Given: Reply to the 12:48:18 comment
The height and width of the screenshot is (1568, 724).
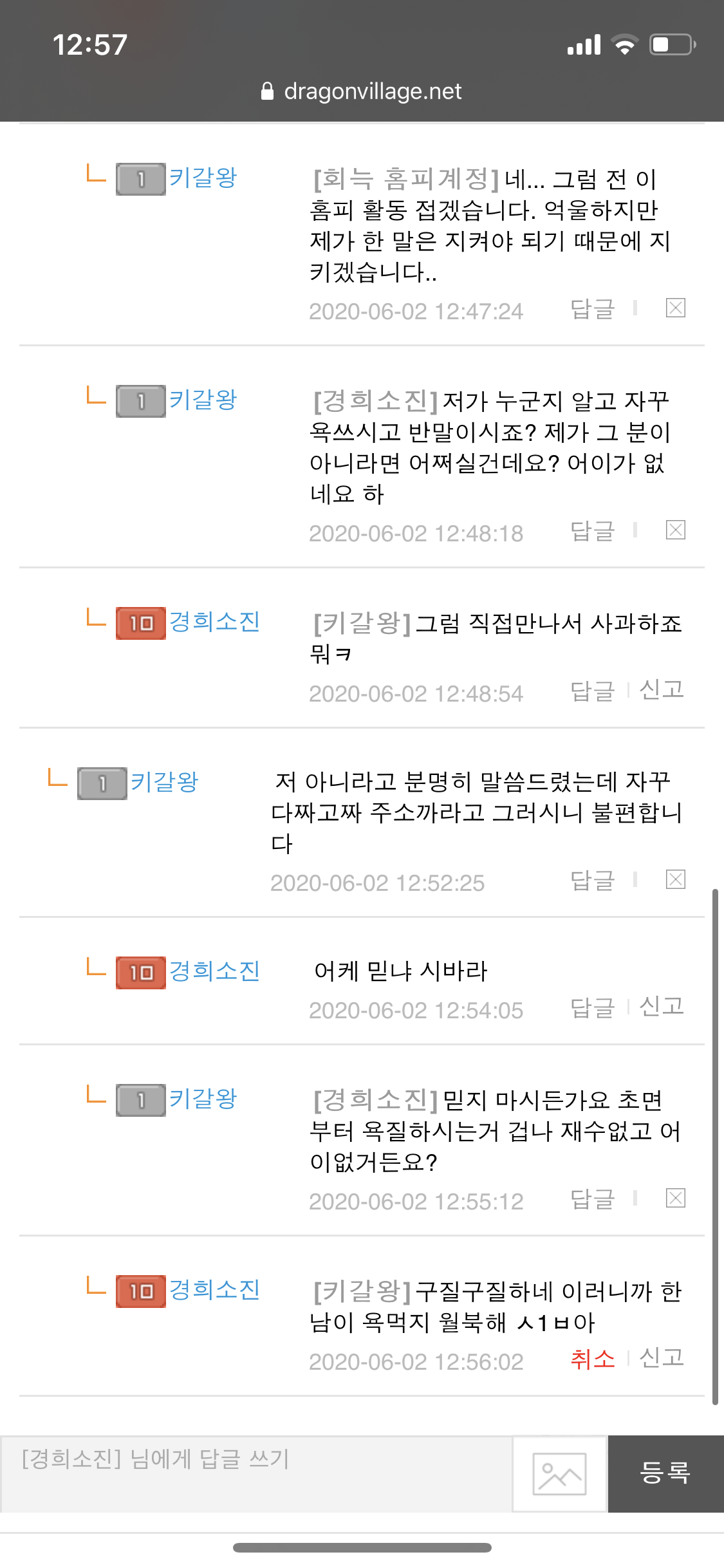Looking at the screenshot, I should click(592, 532).
